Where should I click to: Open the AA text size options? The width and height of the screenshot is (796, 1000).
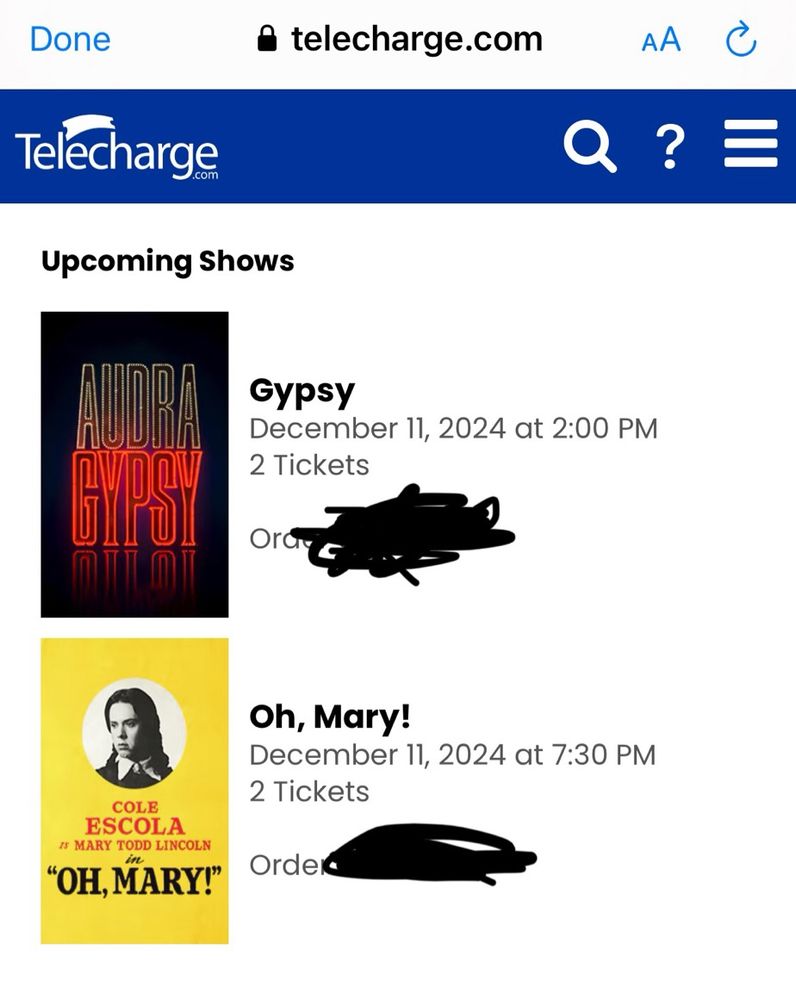coord(661,40)
